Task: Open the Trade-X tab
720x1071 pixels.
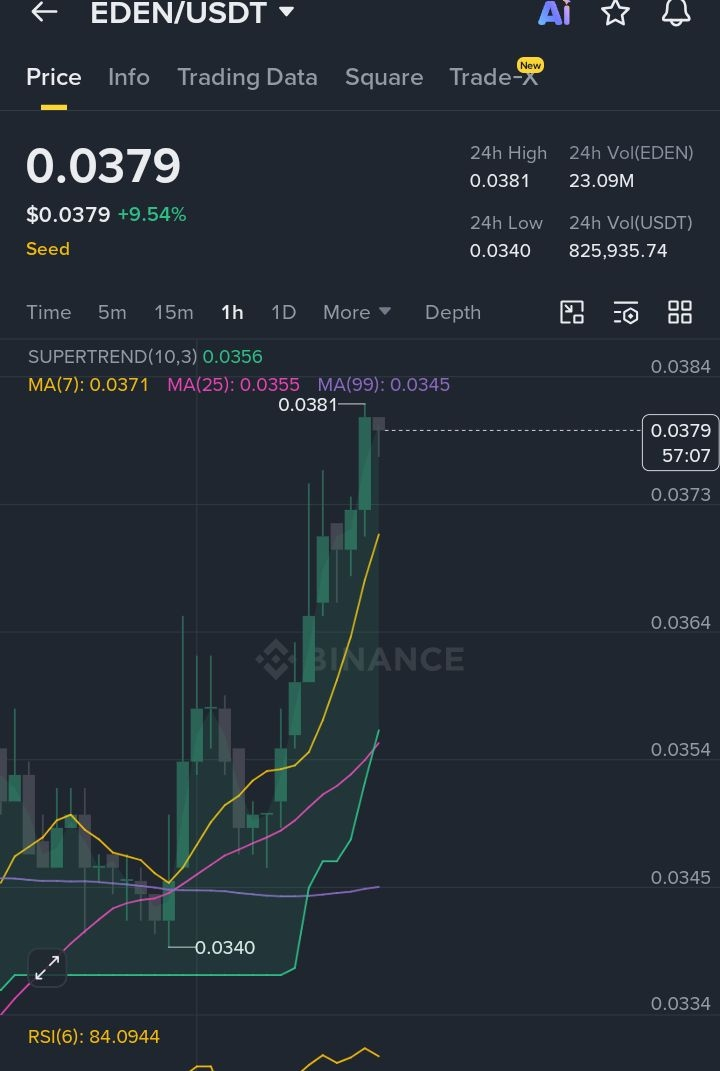Action: click(495, 76)
